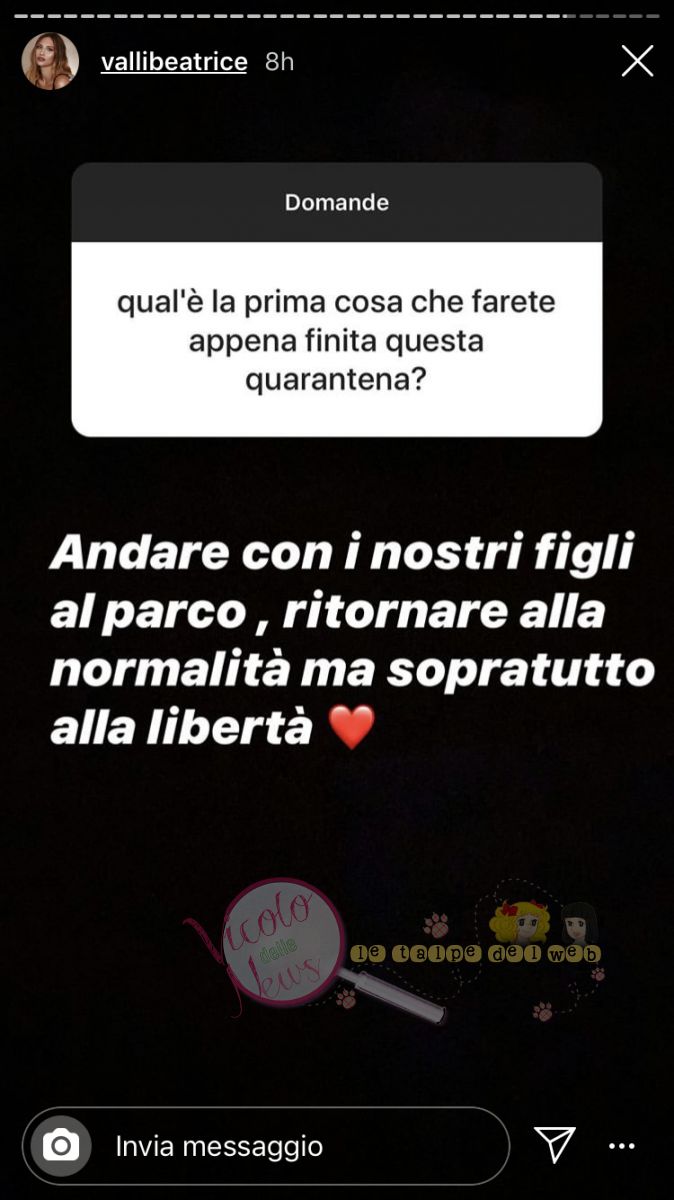Viewport: 674px width, 1200px height.
Task: Tap vallibeatrice's profile picture
Action: pyautogui.click(x=50, y=61)
